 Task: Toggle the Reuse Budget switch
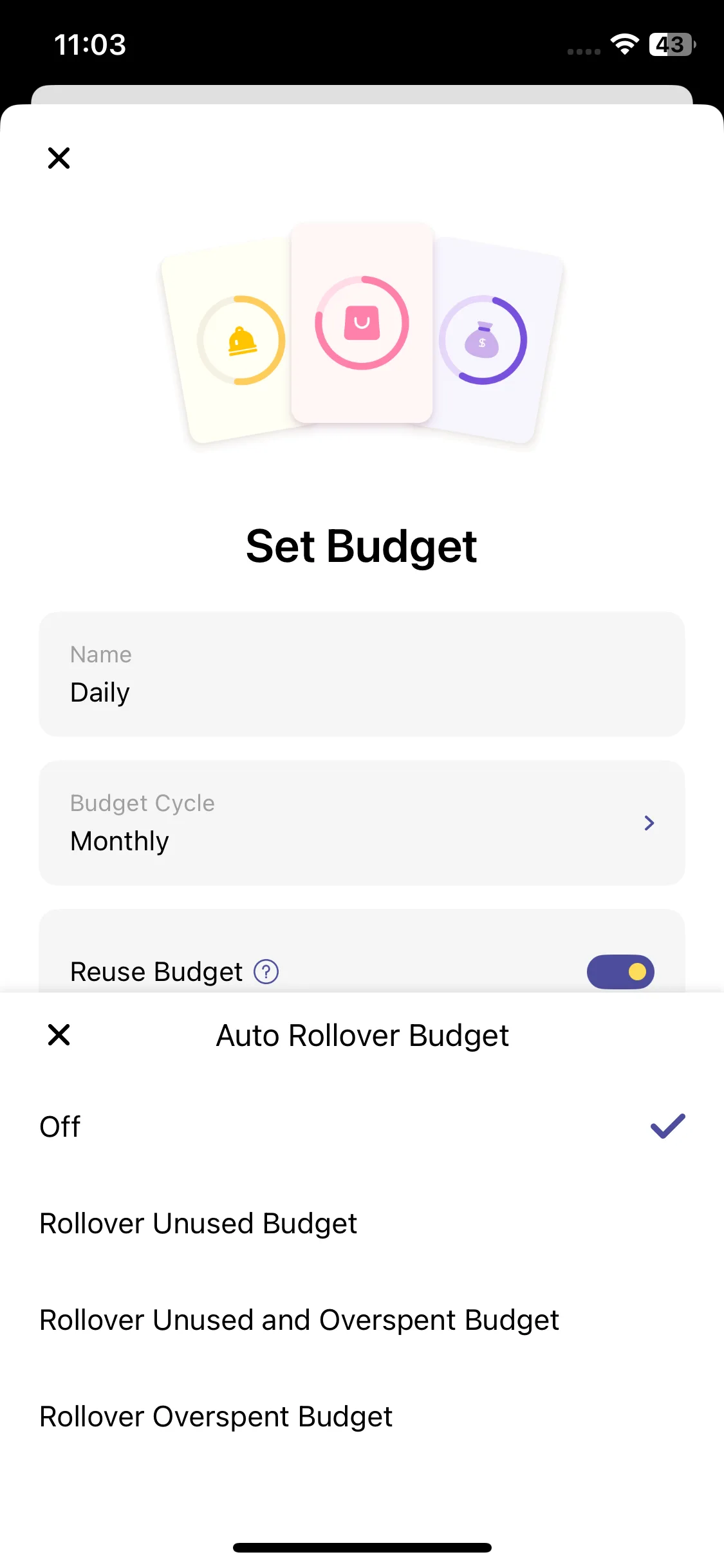(620, 972)
